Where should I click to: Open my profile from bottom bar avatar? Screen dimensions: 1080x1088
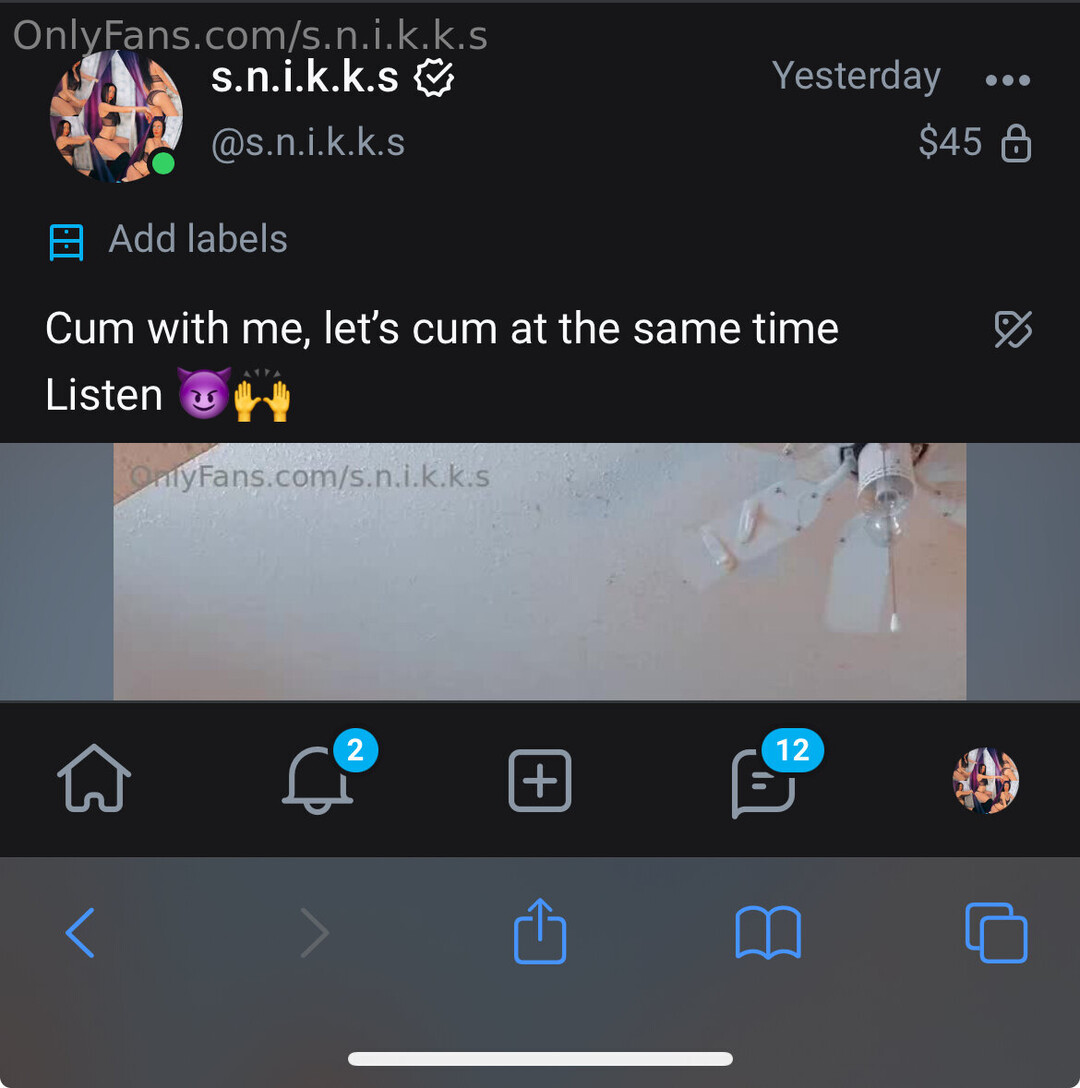[985, 780]
